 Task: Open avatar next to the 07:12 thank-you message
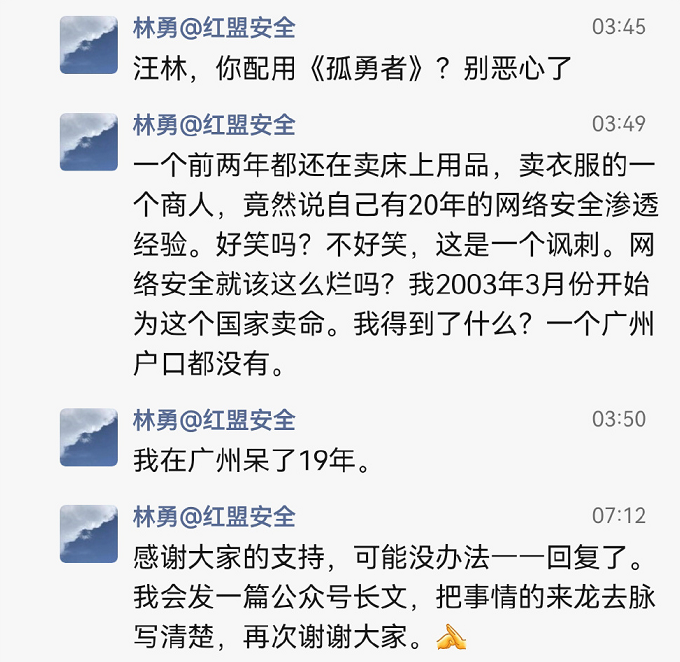(x=89, y=534)
